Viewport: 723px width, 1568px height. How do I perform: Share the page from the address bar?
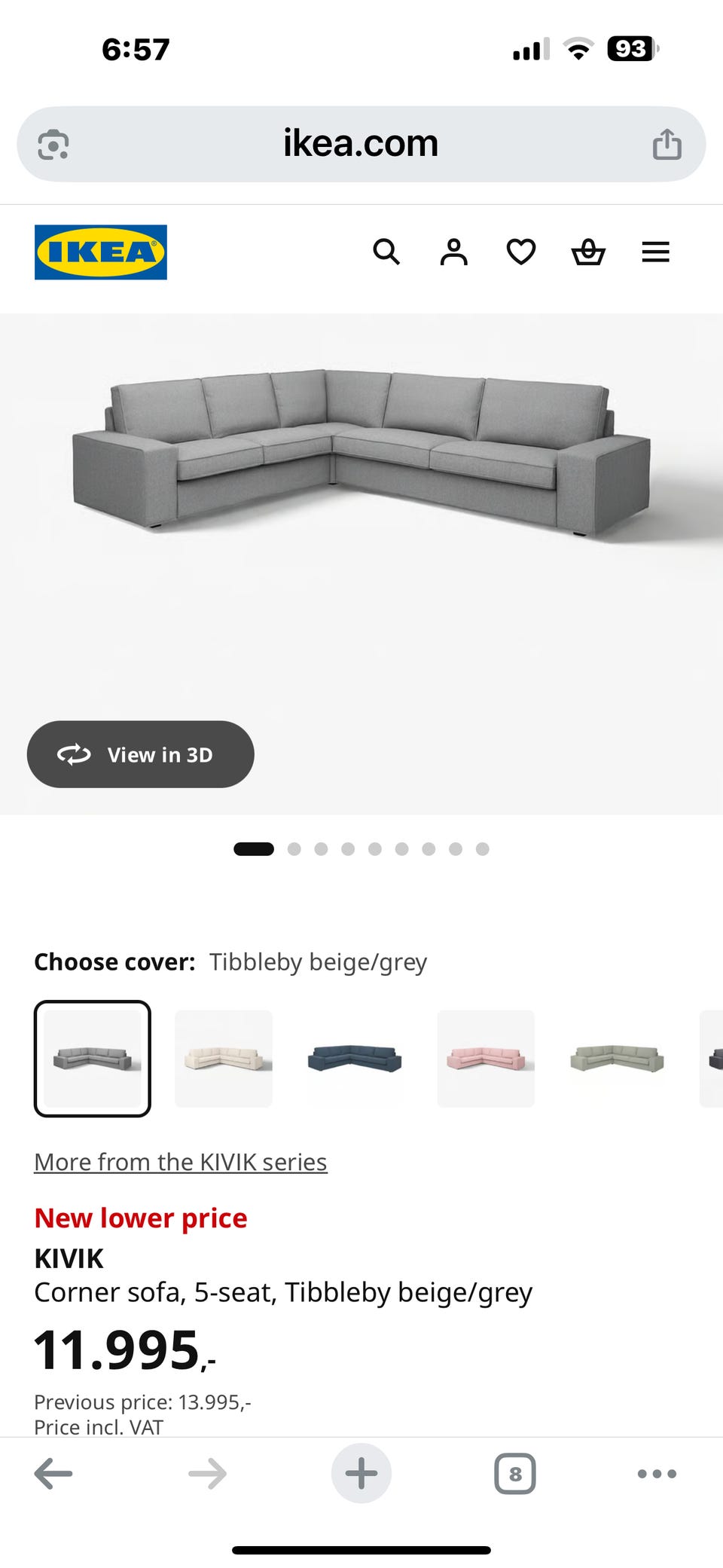click(x=667, y=144)
